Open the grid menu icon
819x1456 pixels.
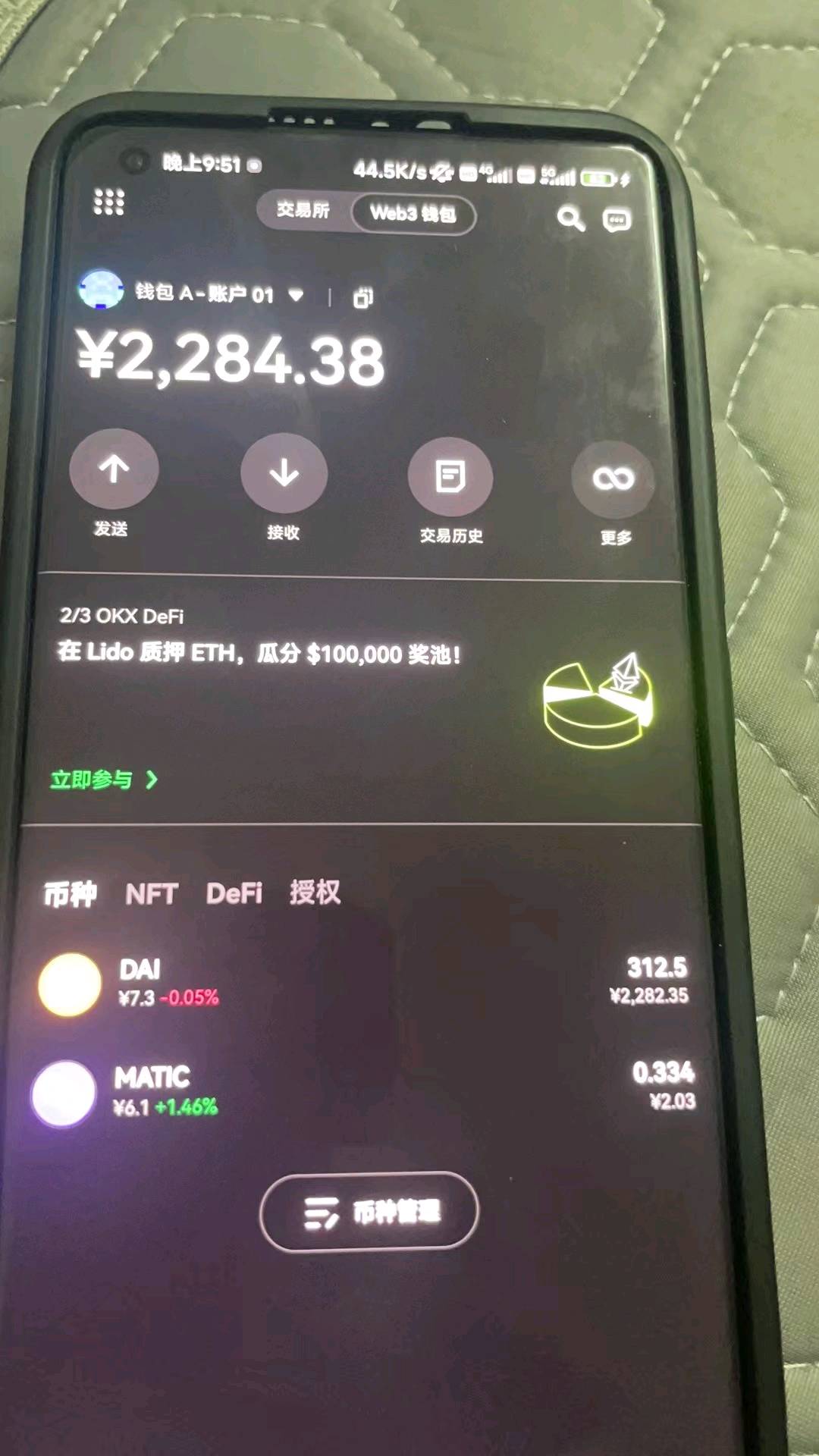[x=109, y=202]
